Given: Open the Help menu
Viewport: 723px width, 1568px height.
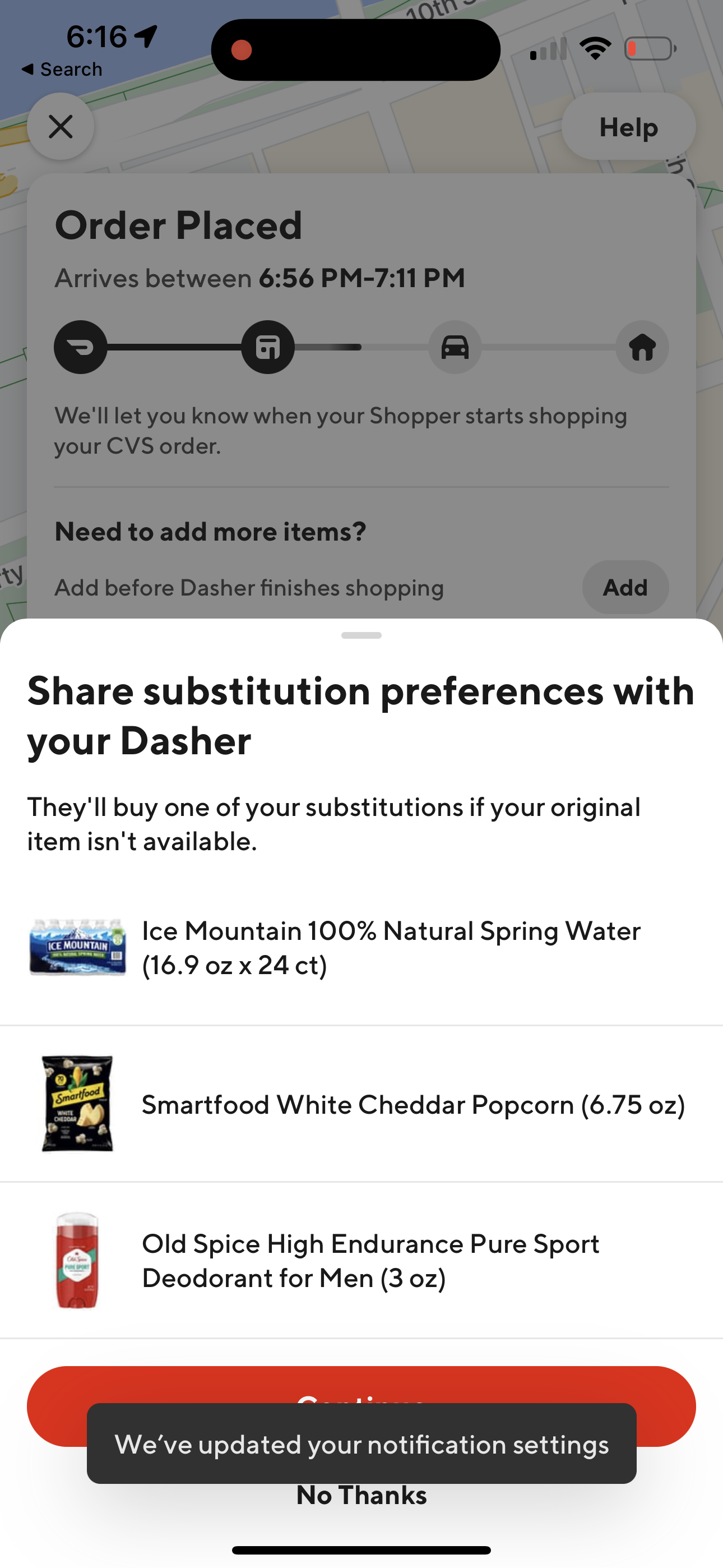Looking at the screenshot, I should [x=628, y=127].
